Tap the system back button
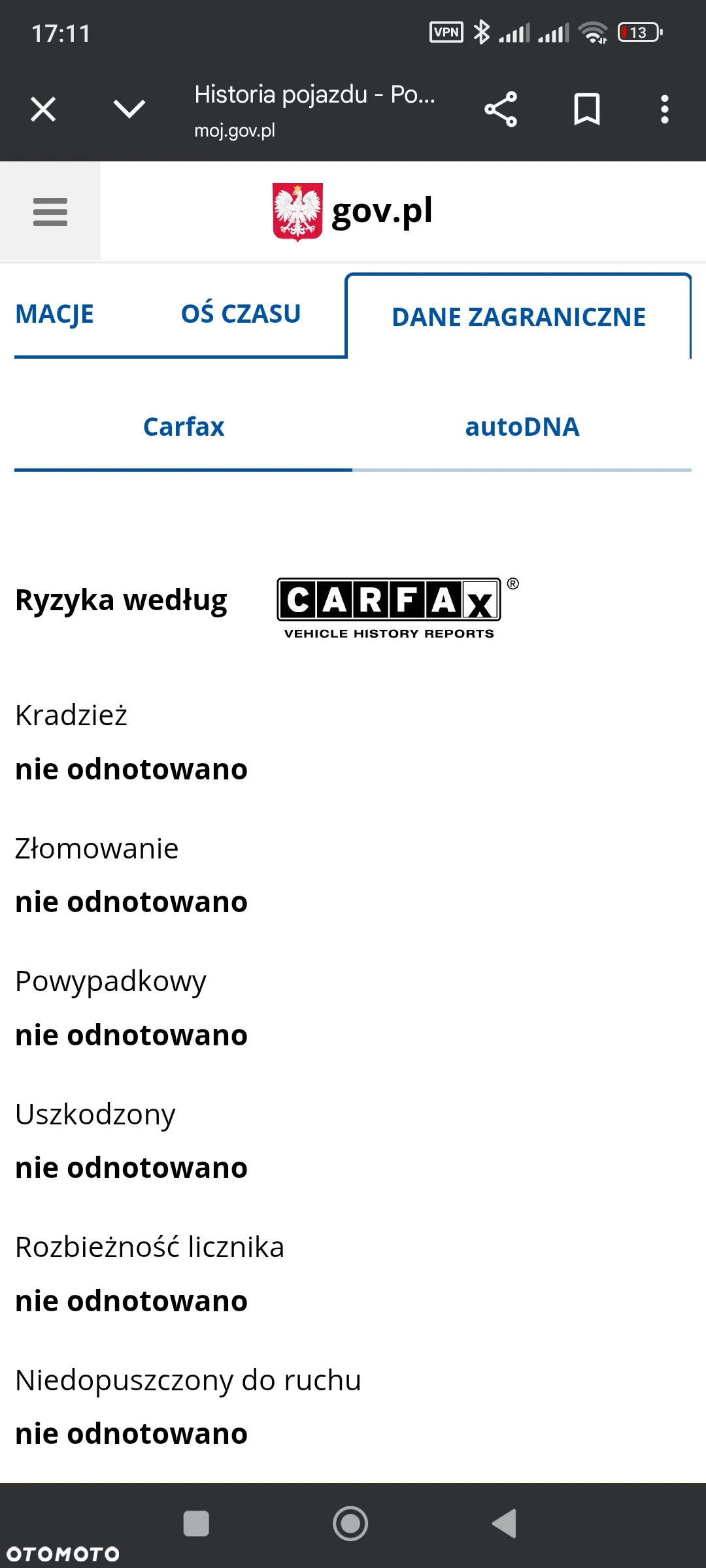 504,1524
